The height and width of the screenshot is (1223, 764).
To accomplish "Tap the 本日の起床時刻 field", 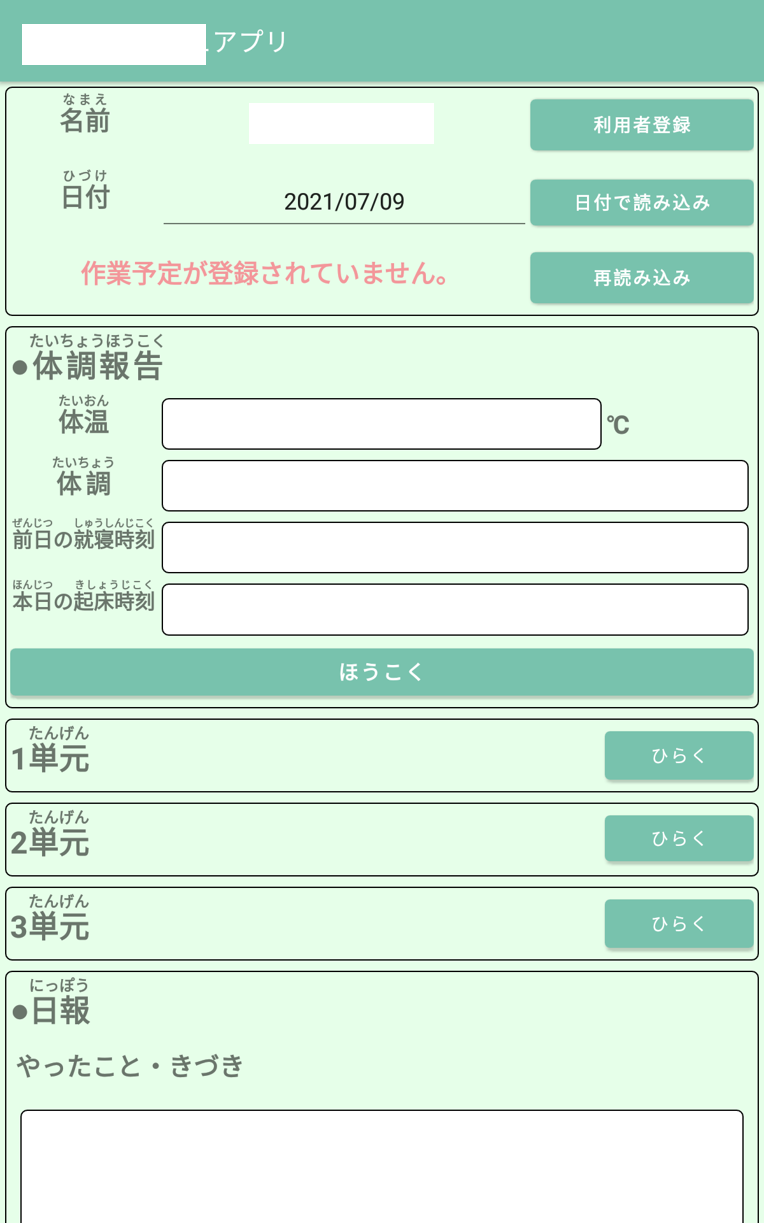I will point(455,609).
